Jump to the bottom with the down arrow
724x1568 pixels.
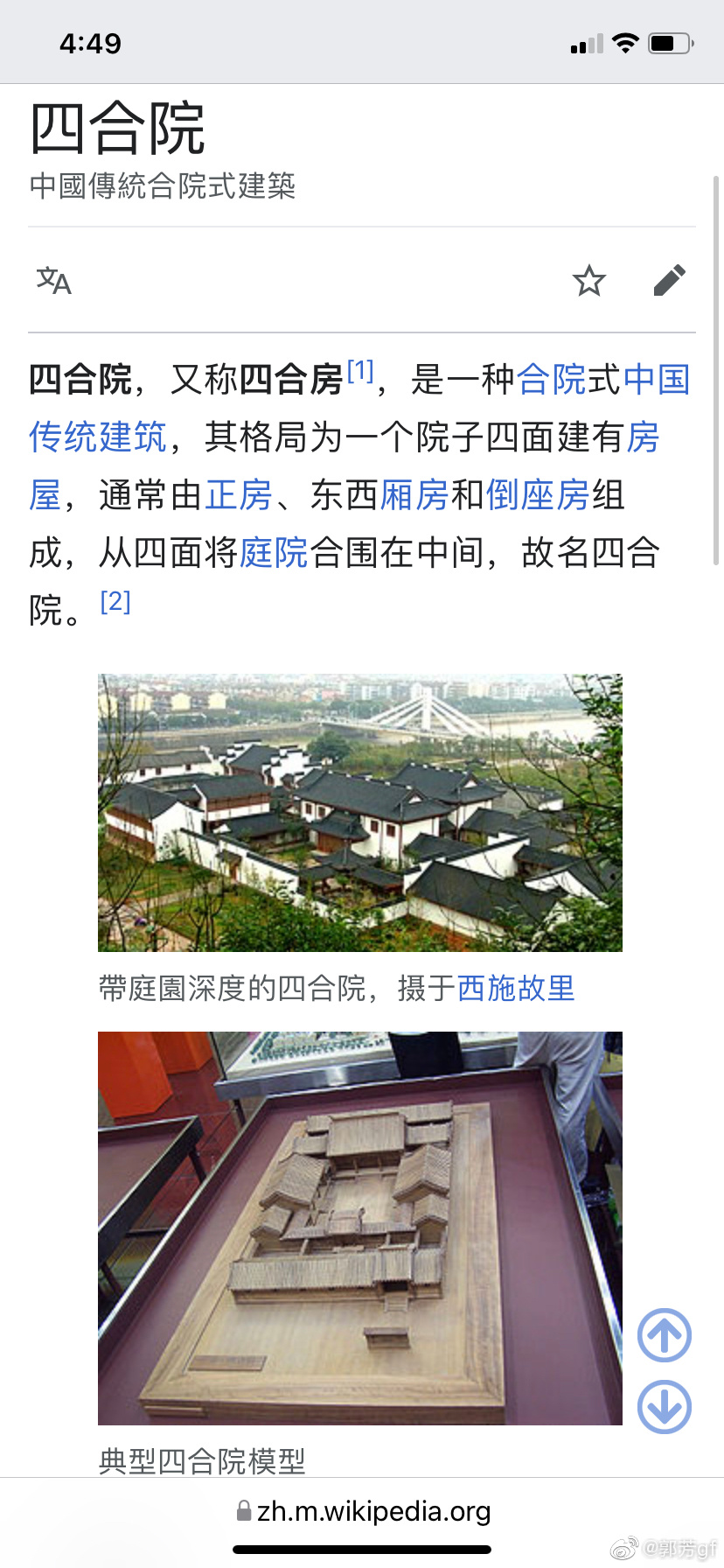click(665, 1407)
